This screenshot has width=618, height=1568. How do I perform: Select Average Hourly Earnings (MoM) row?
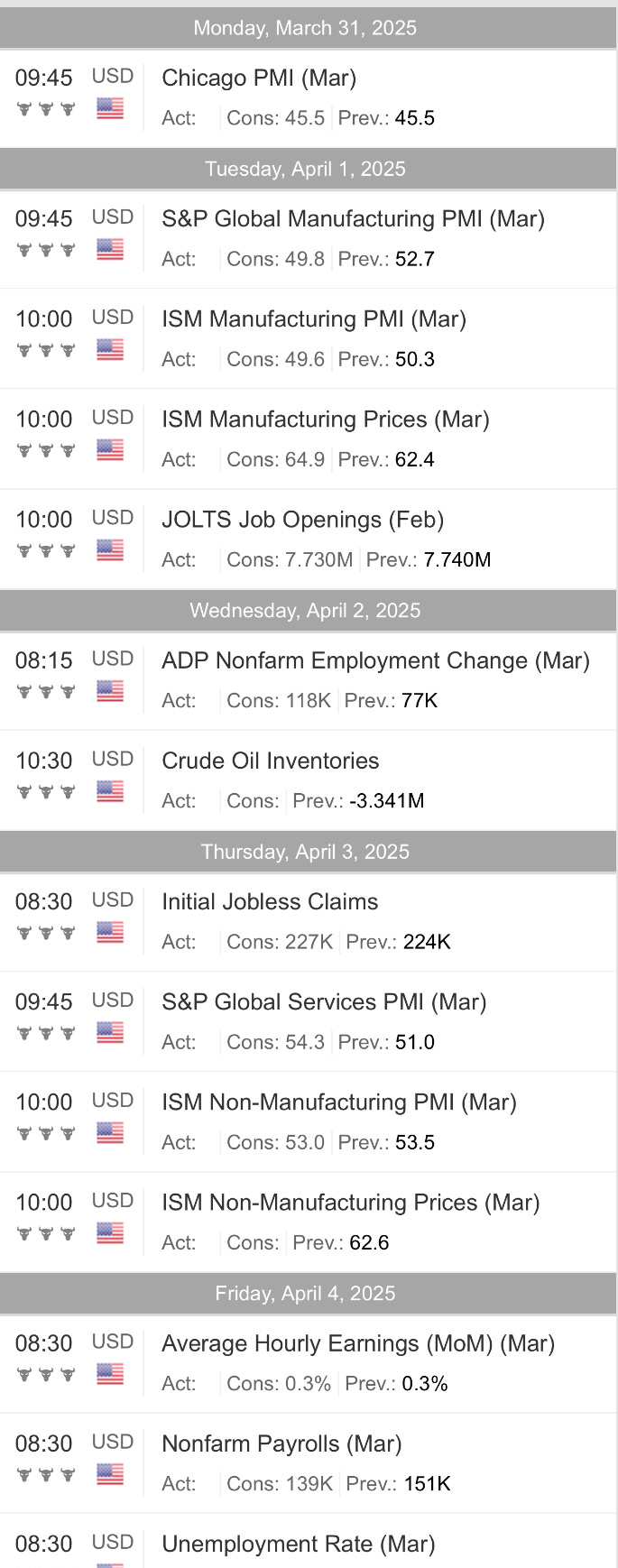coord(357,1343)
